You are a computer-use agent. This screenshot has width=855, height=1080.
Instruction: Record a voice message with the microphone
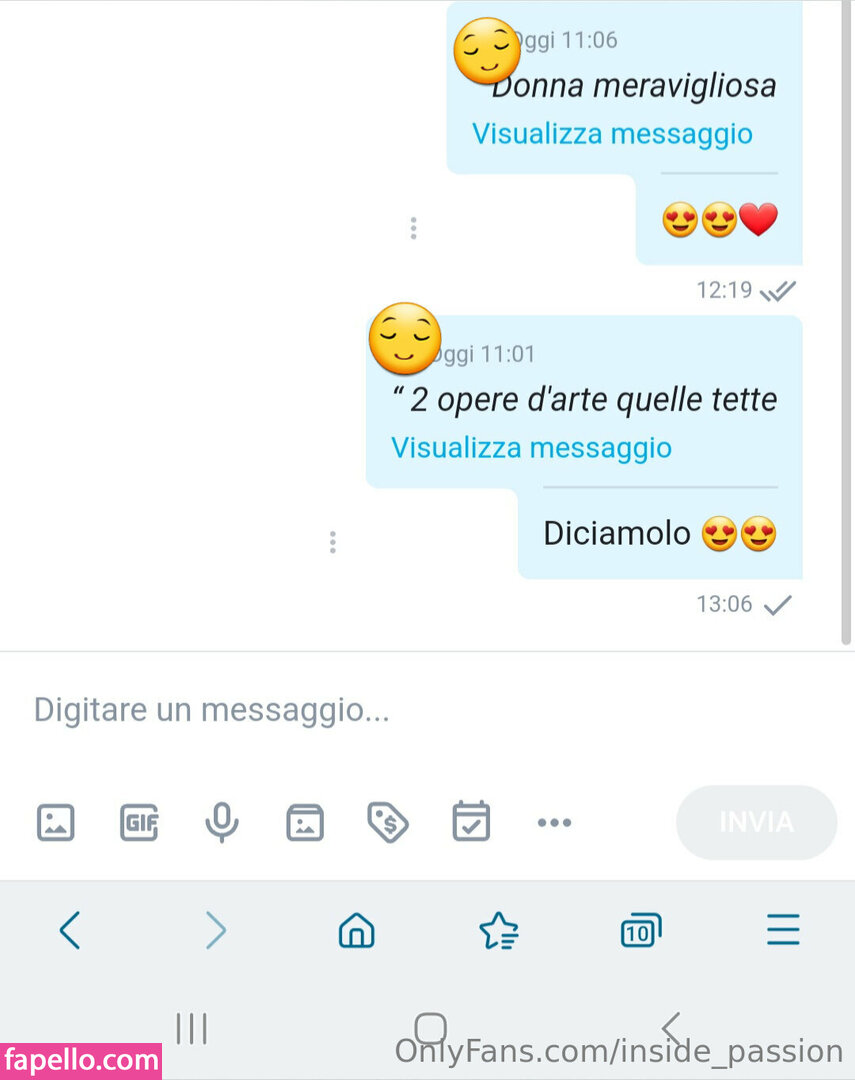pyautogui.click(x=222, y=823)
